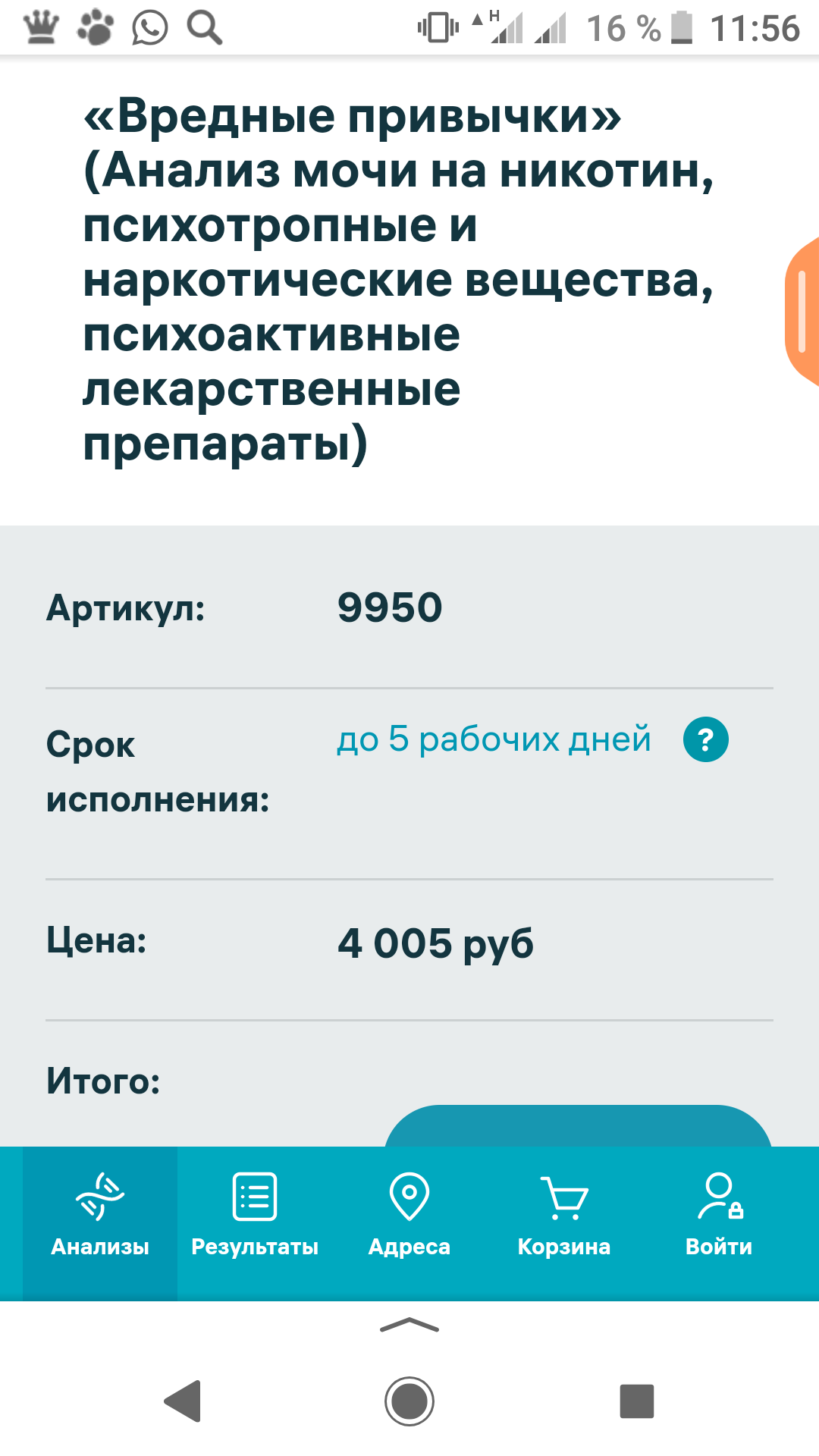Screen dimensions: 819x1456
Task: Expand the up chevron below the bottom bar
Action: (x=409, y=1326)
